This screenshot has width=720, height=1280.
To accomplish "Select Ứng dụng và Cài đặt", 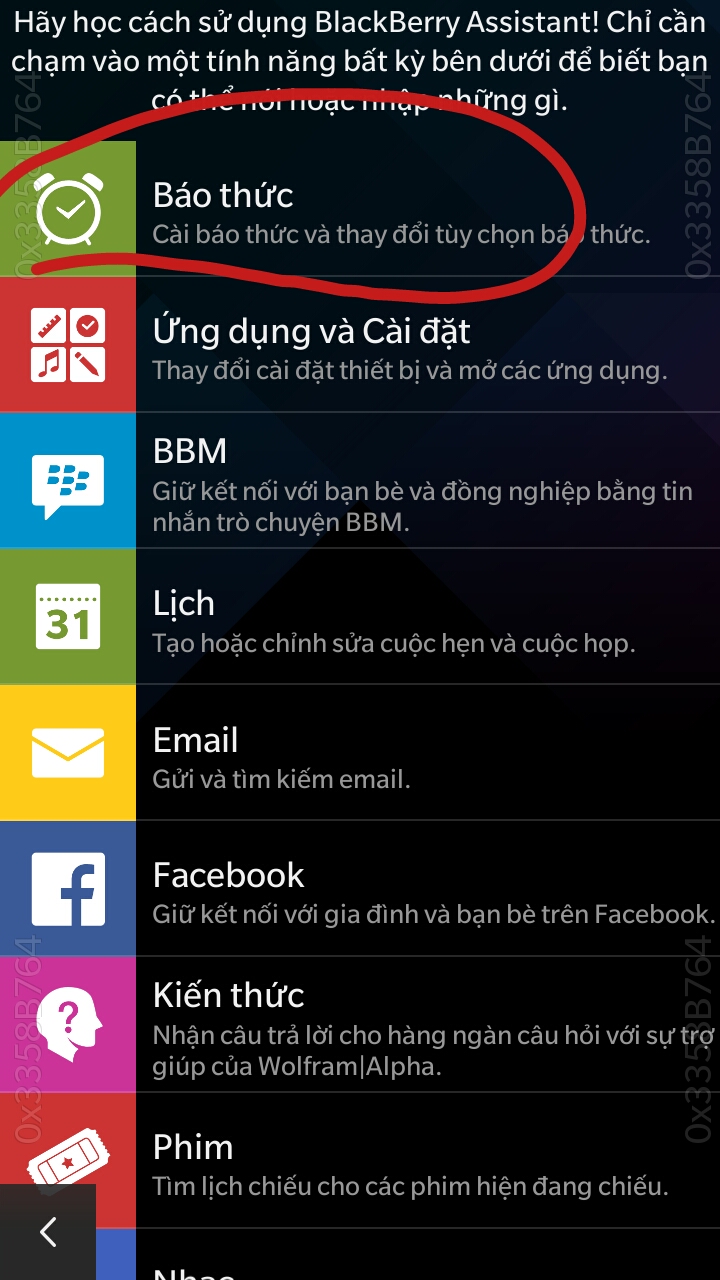I will click(360, 345).
